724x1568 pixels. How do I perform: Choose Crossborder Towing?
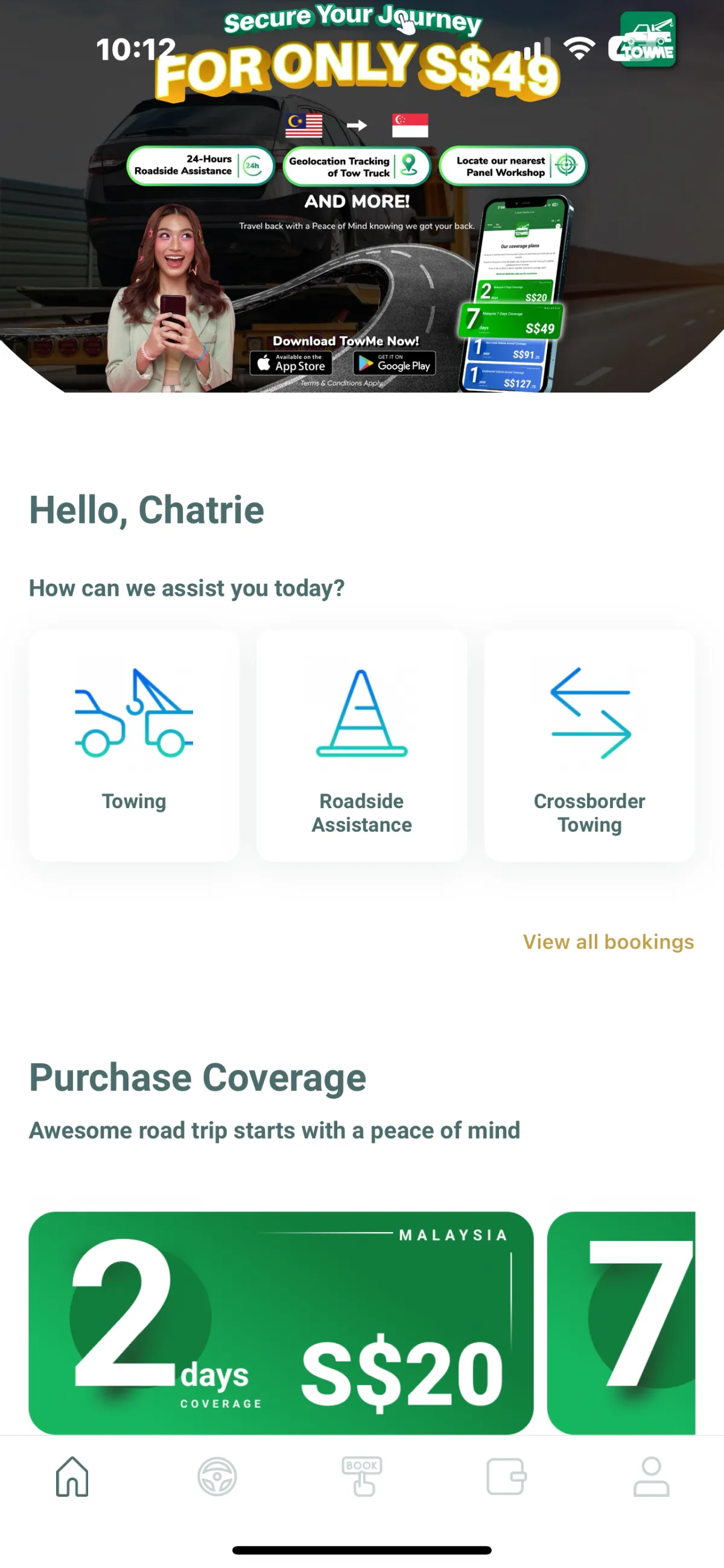coord(589,744)
